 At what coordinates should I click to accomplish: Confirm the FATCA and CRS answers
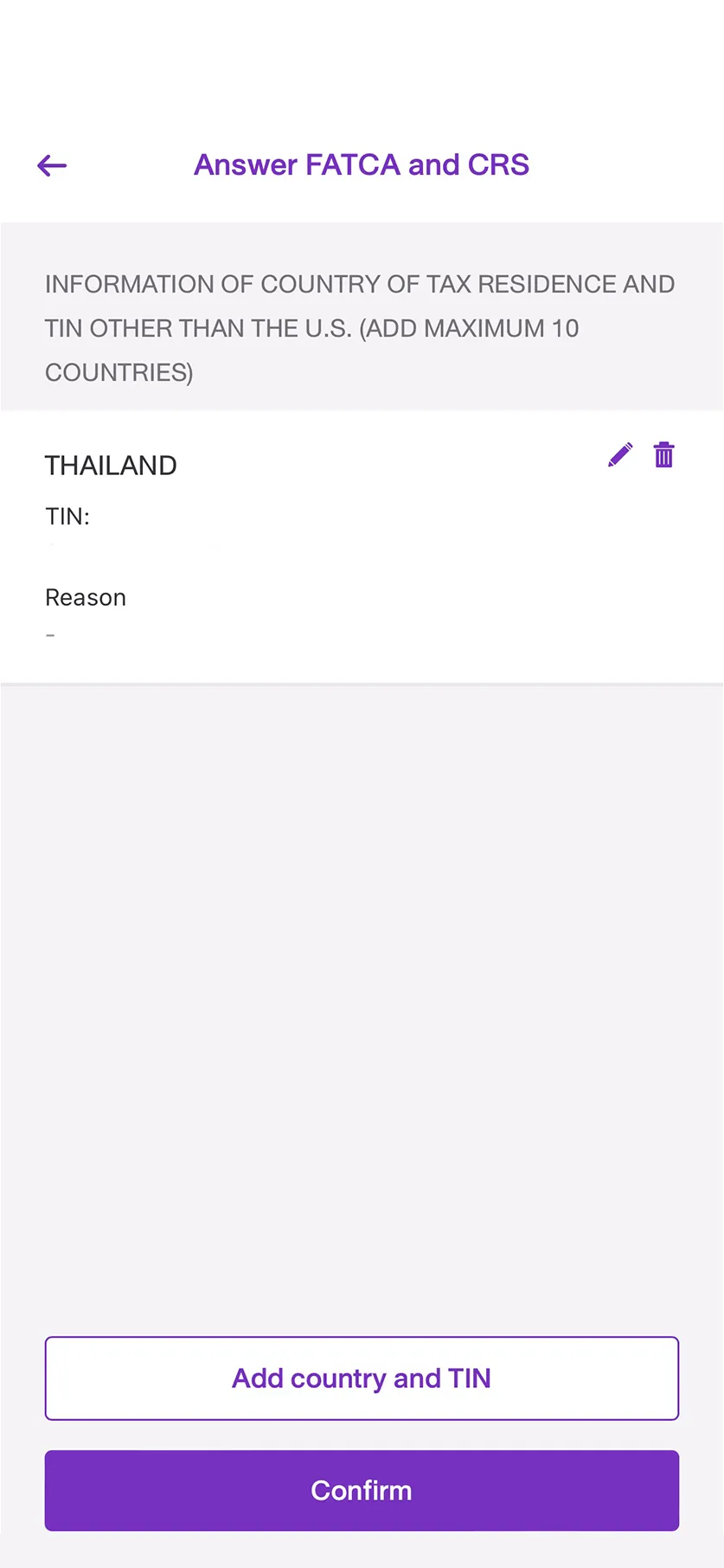(x=362, y=1490)
